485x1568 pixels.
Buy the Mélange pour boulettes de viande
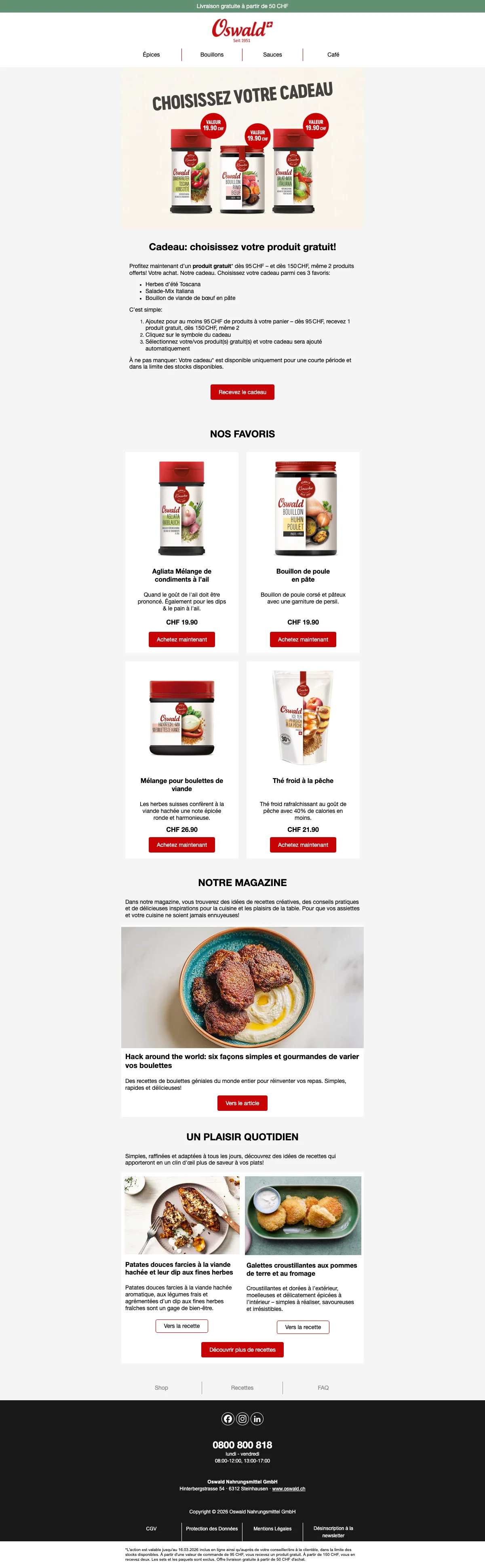coord(181,844)
